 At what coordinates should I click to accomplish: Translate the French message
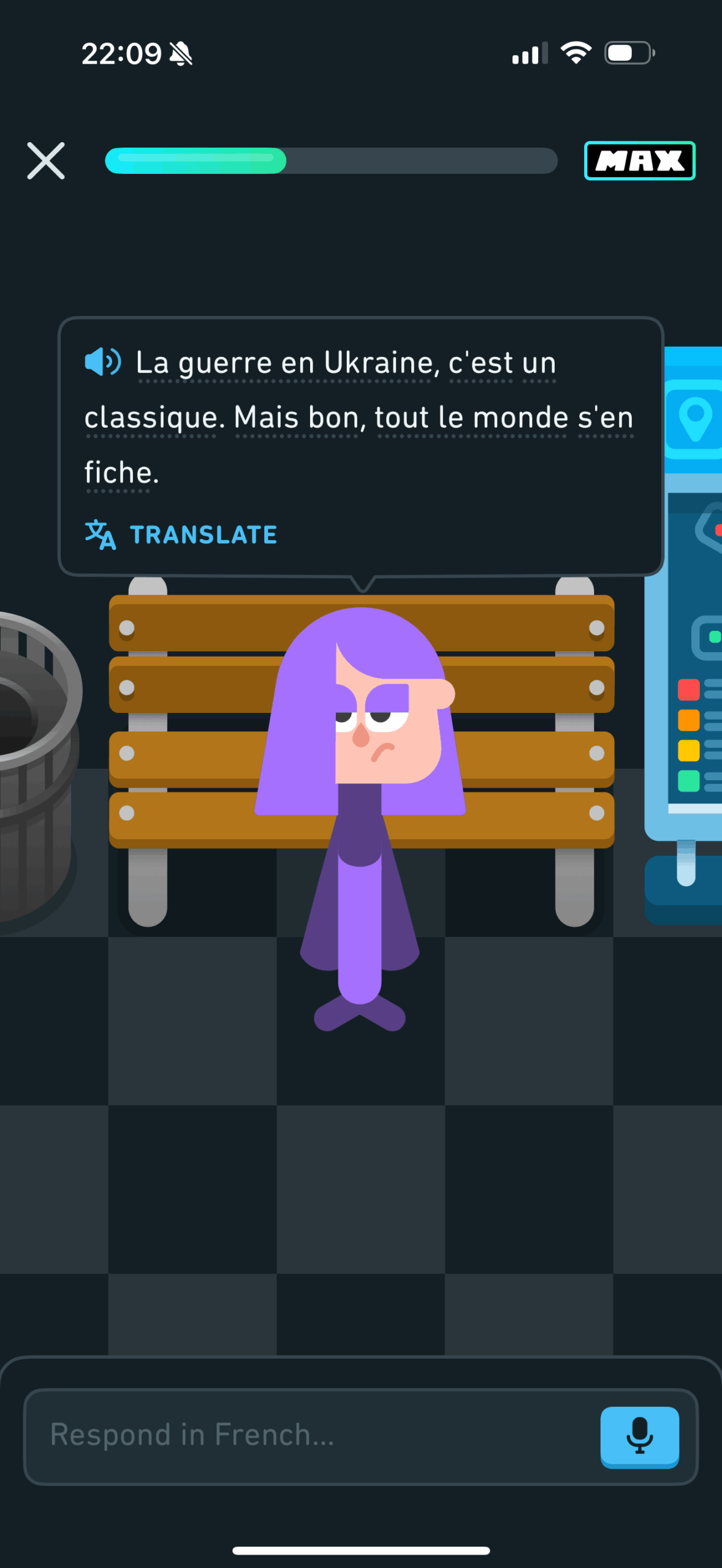(x=181, y=535)
